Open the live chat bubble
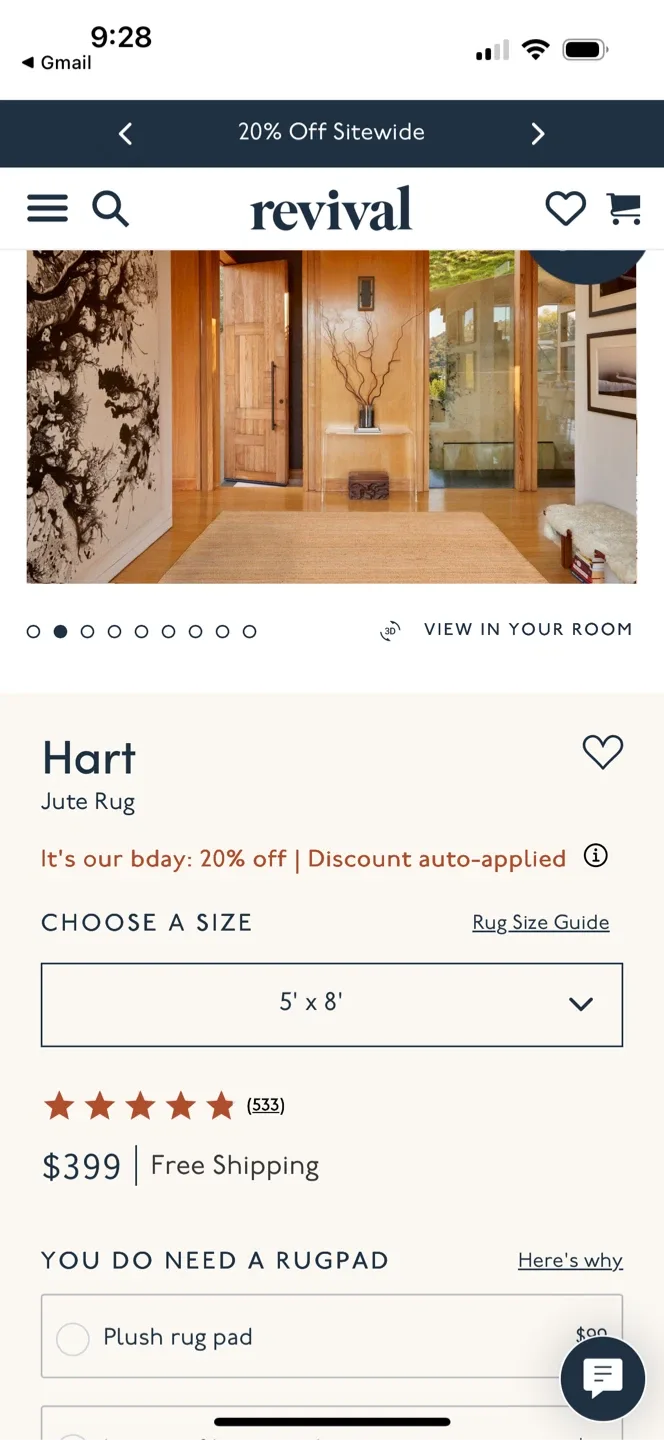 point(603,1379)
